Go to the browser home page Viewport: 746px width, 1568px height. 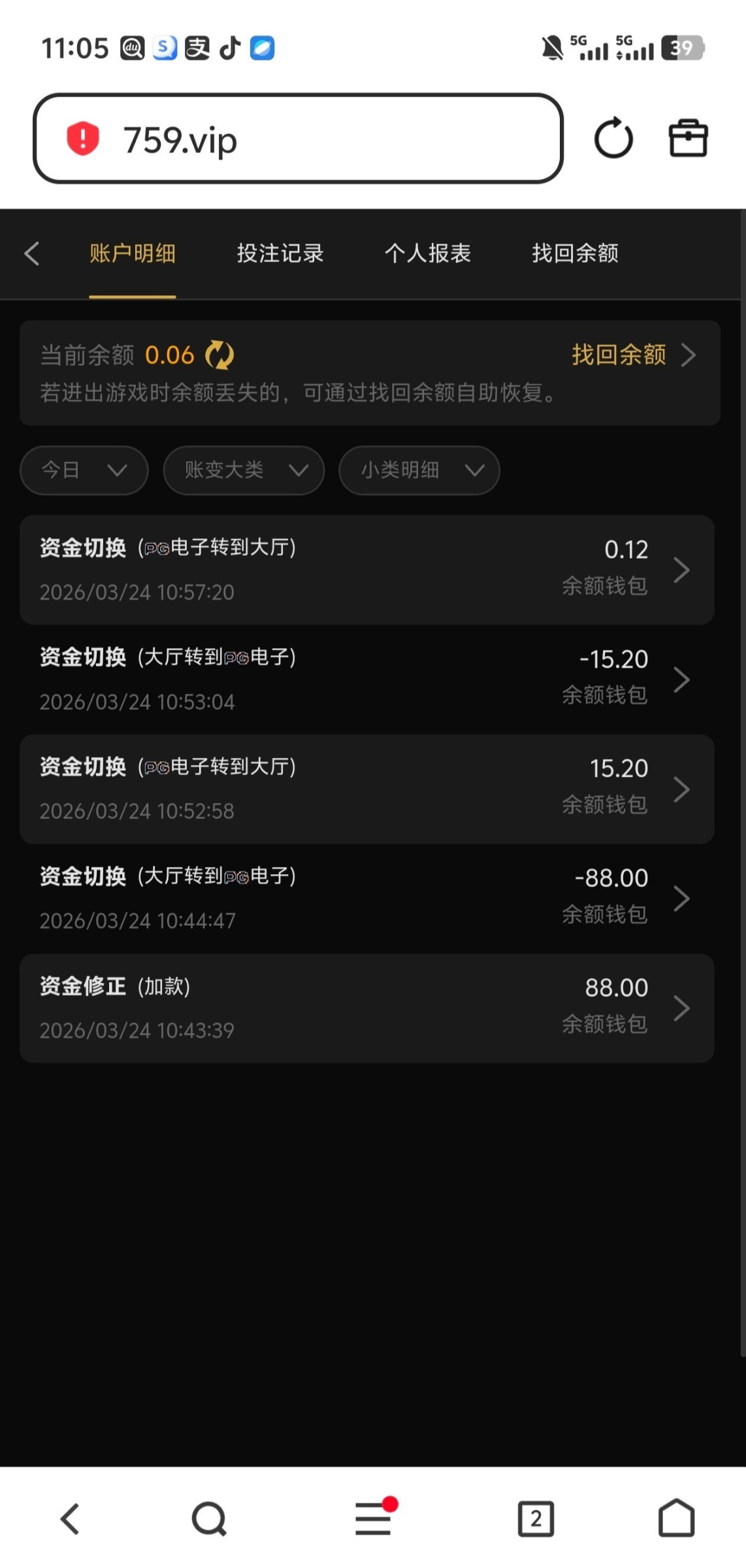(676, 1518)
